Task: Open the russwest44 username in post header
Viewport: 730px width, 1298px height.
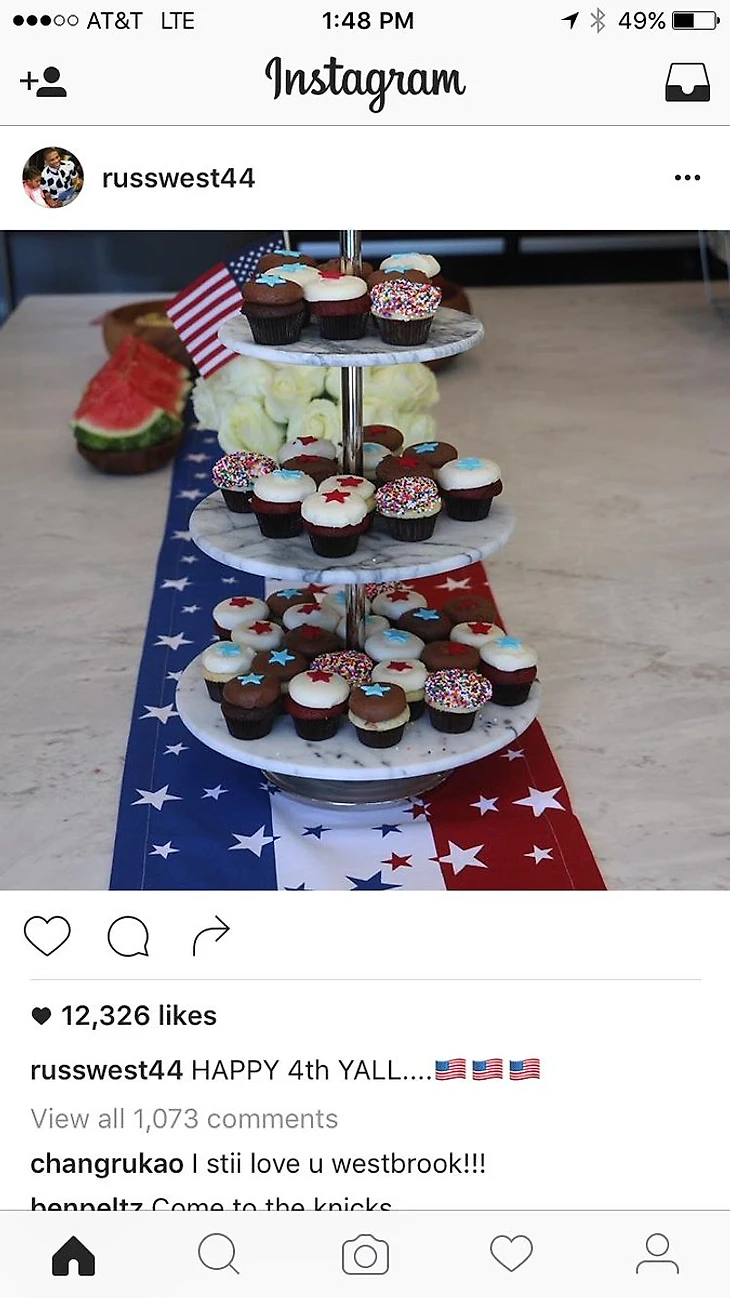Action: click(x=178, y=178)
